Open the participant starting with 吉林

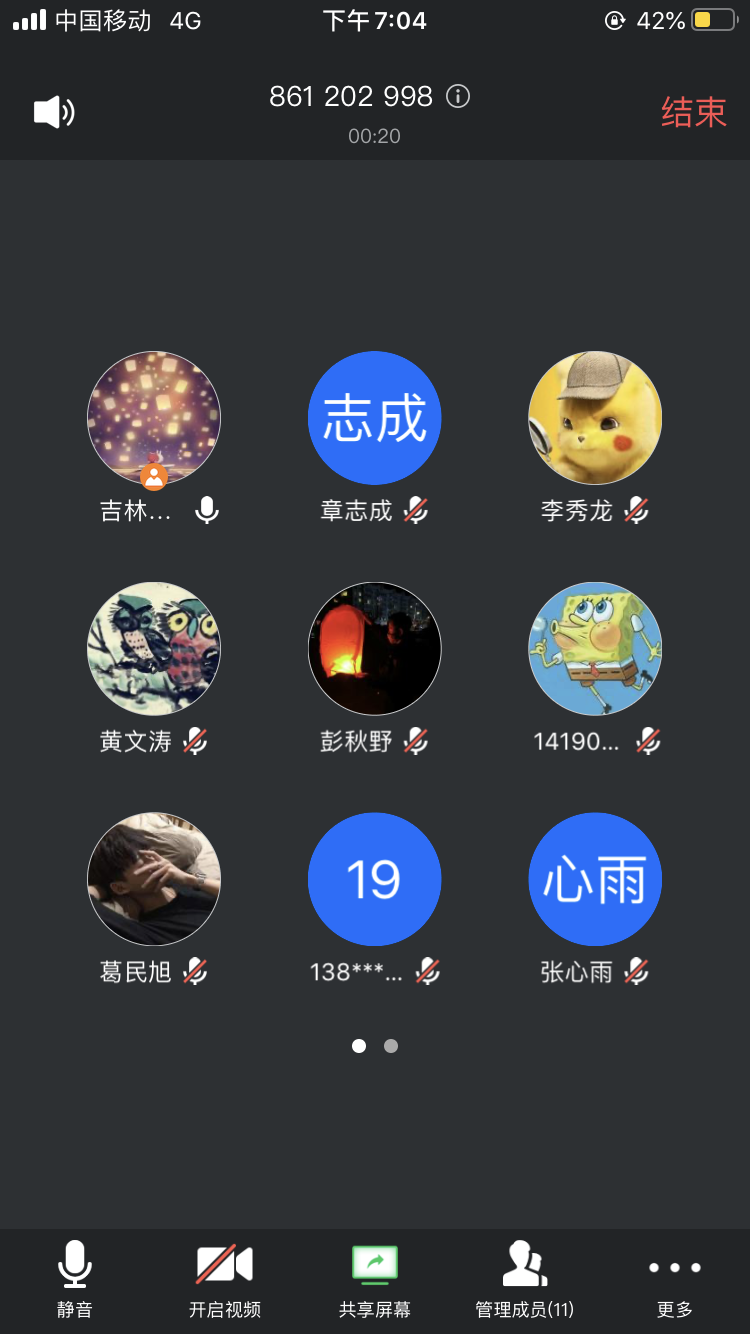point(154,418)
